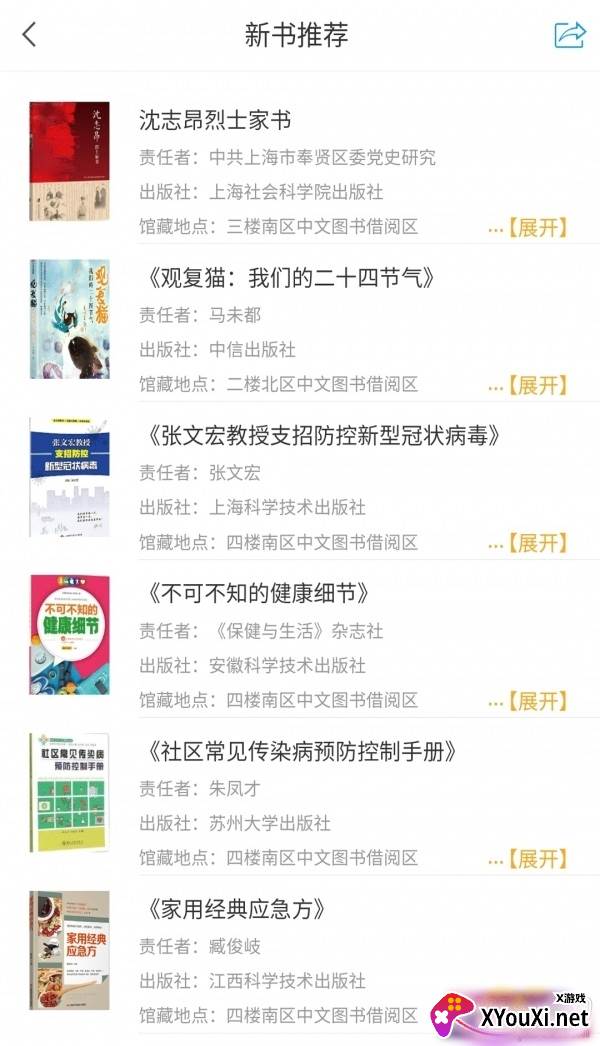The width and height of the screenshot is (600, 1046).
Task: Share the new book recommendations
Action: coord(569,35)
